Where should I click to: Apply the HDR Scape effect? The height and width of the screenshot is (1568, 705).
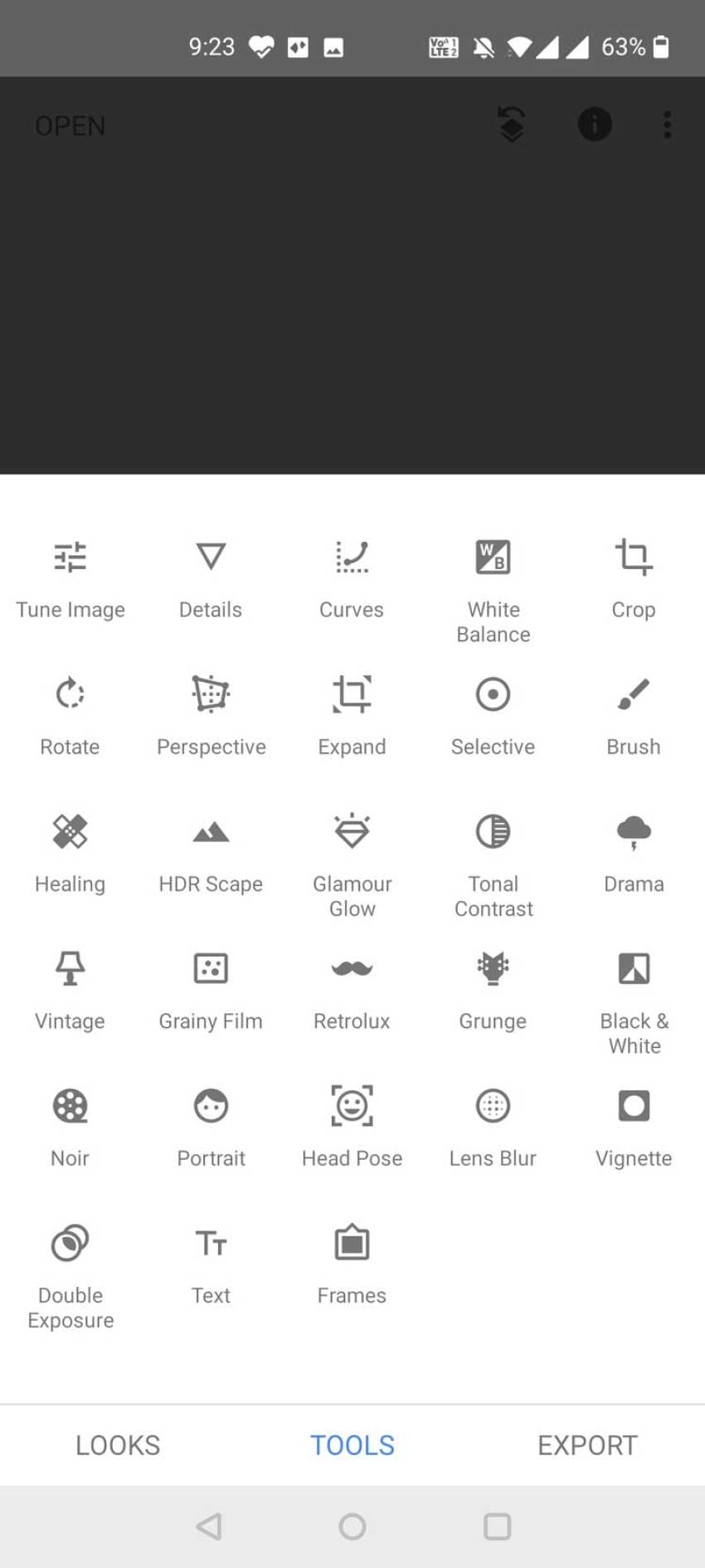[x=211, y=850]
